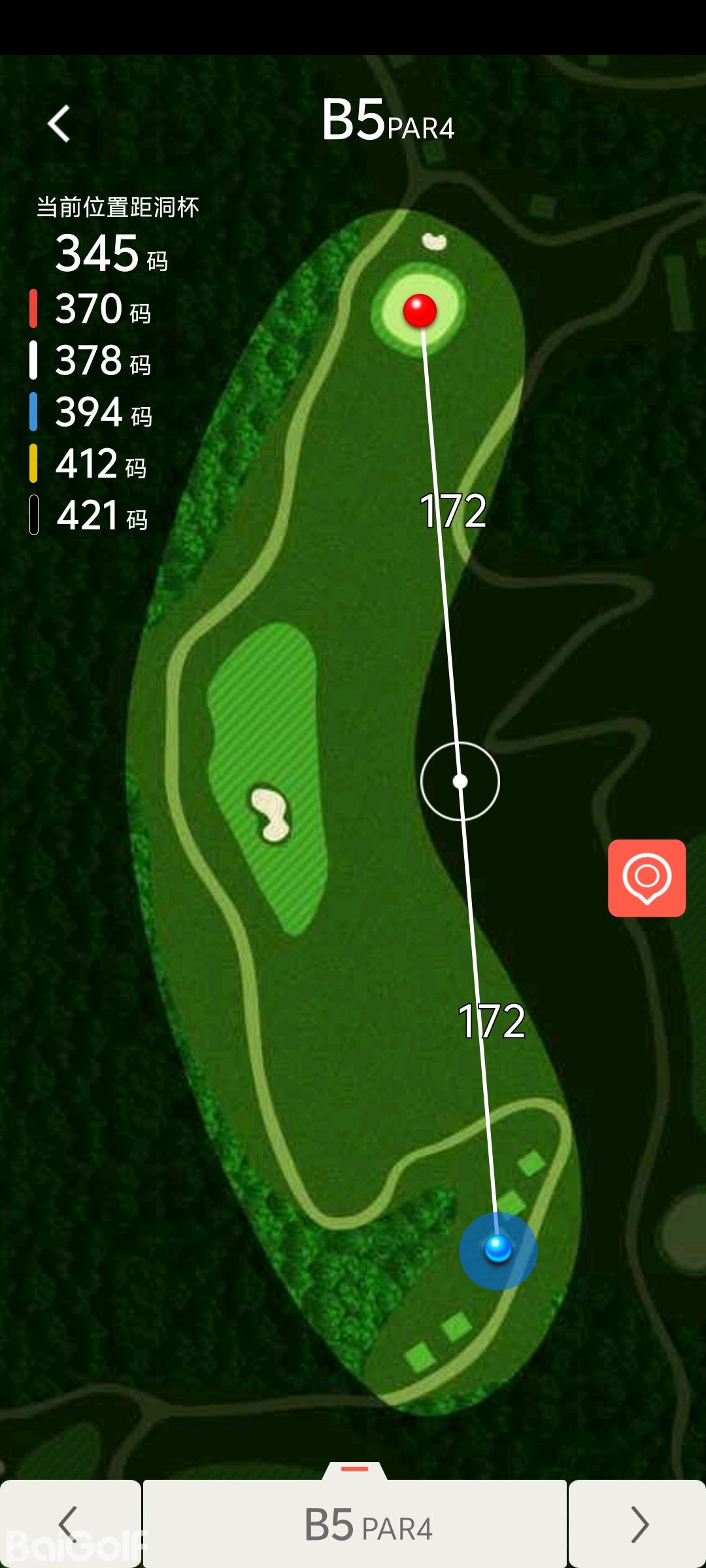Open the B5 PAR4 hole selector
This screenshot has height=1568, width=706.
coord(355,1524)
